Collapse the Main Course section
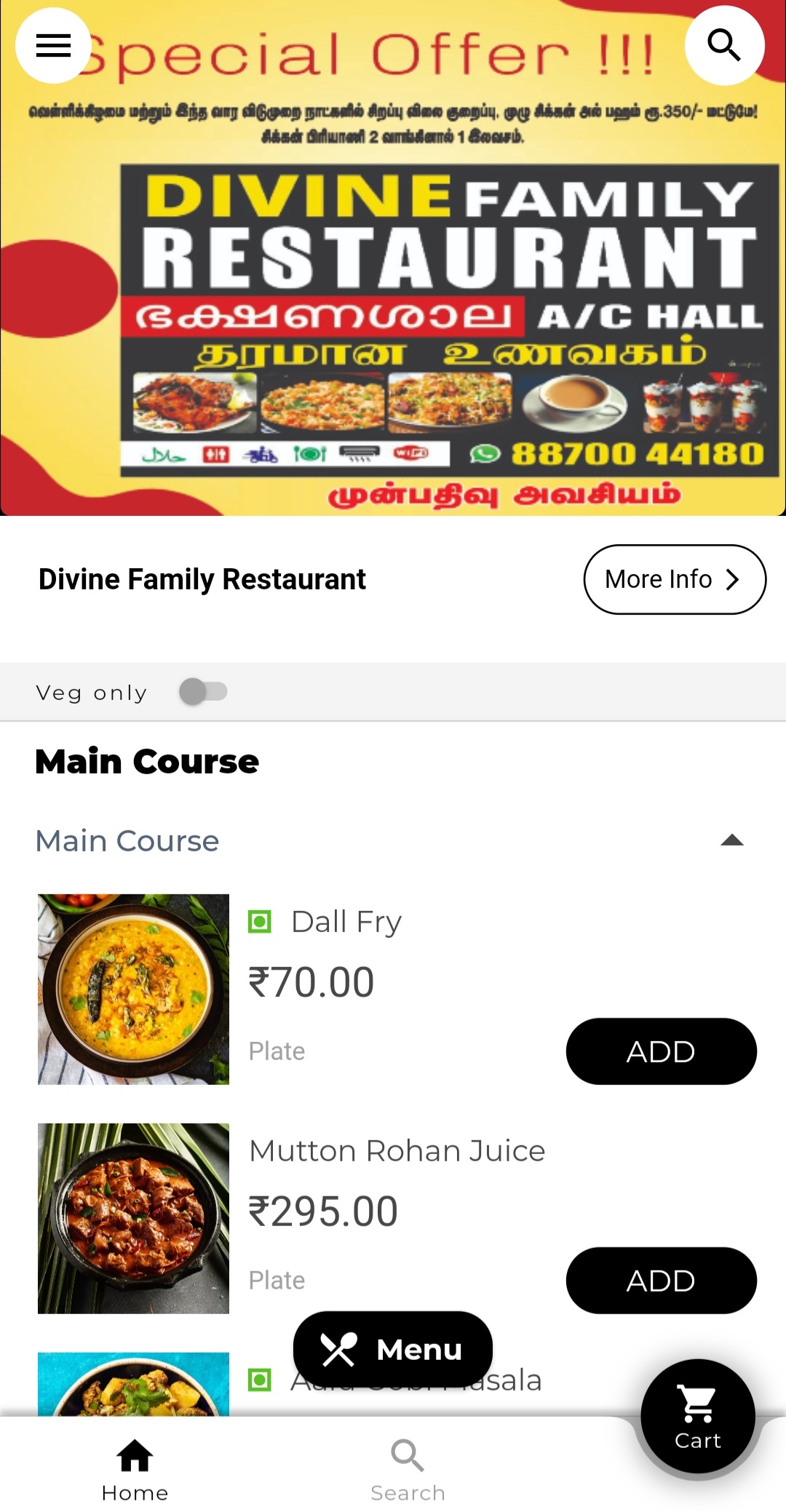The width and height of the screenshot is (786, 1512). (731, 840)
